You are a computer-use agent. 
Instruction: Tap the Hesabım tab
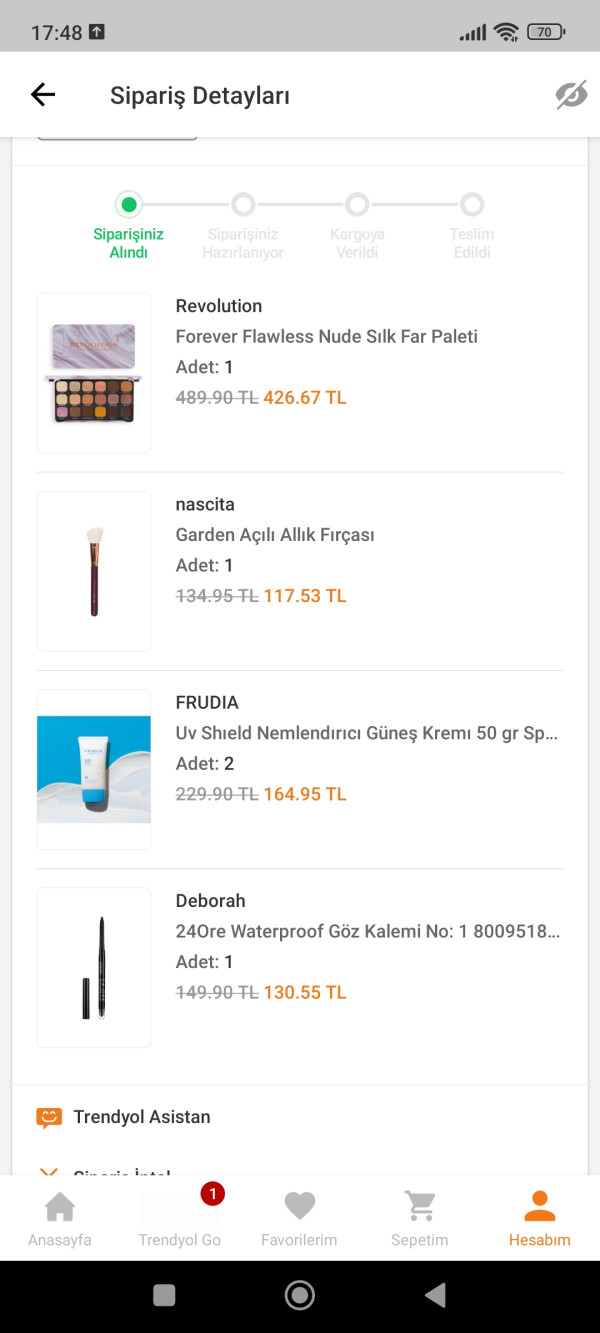539,1219
